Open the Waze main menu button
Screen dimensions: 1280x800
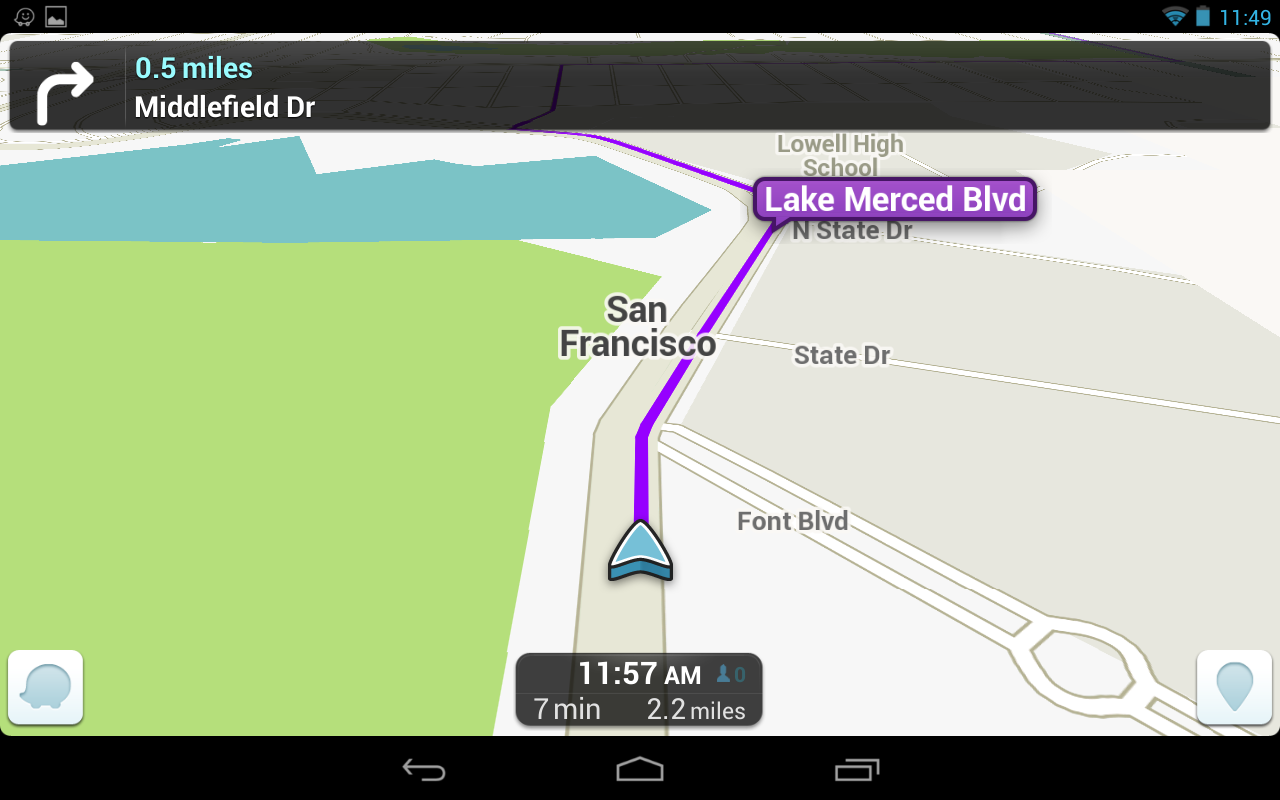(45, 687)
